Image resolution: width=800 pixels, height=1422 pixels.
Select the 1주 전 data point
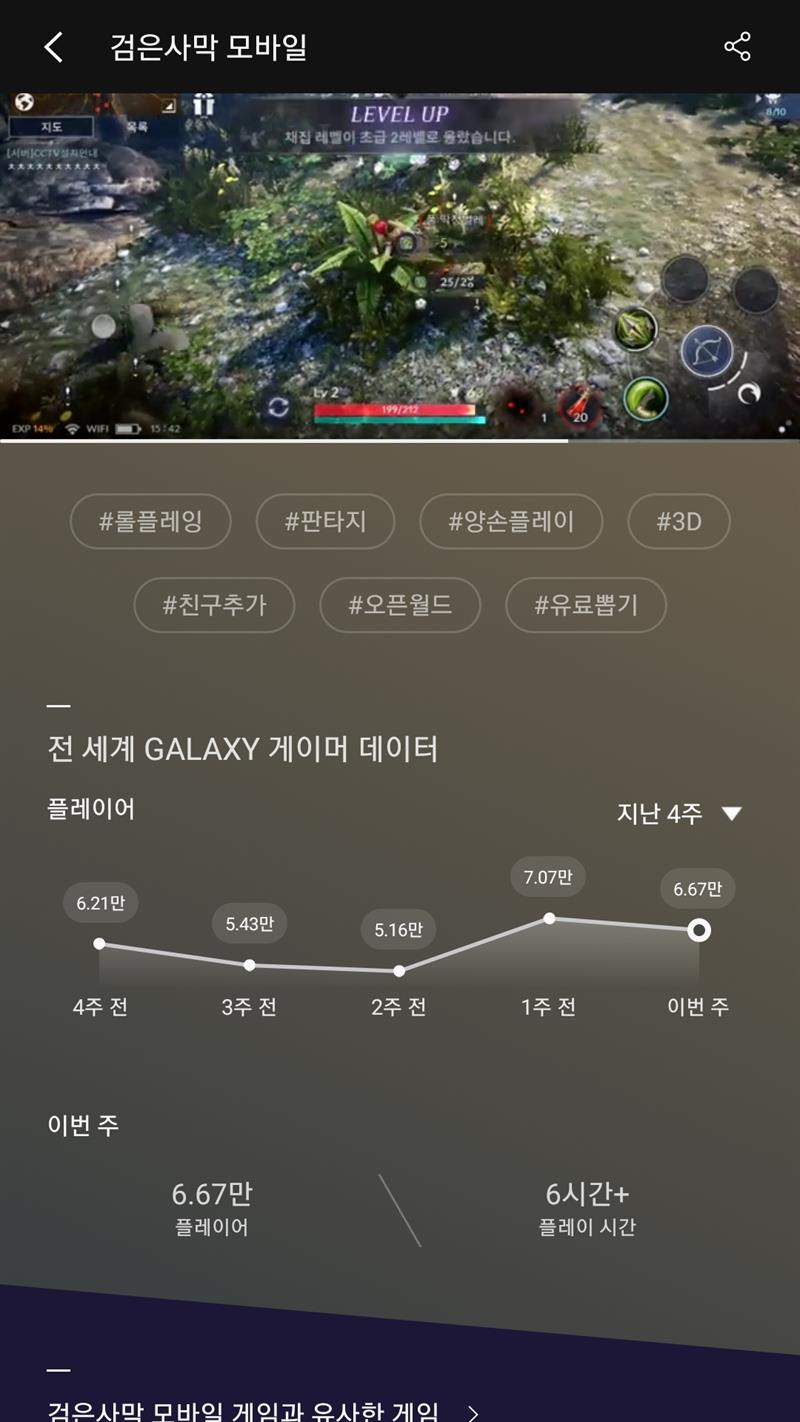(x=549, y=918)
